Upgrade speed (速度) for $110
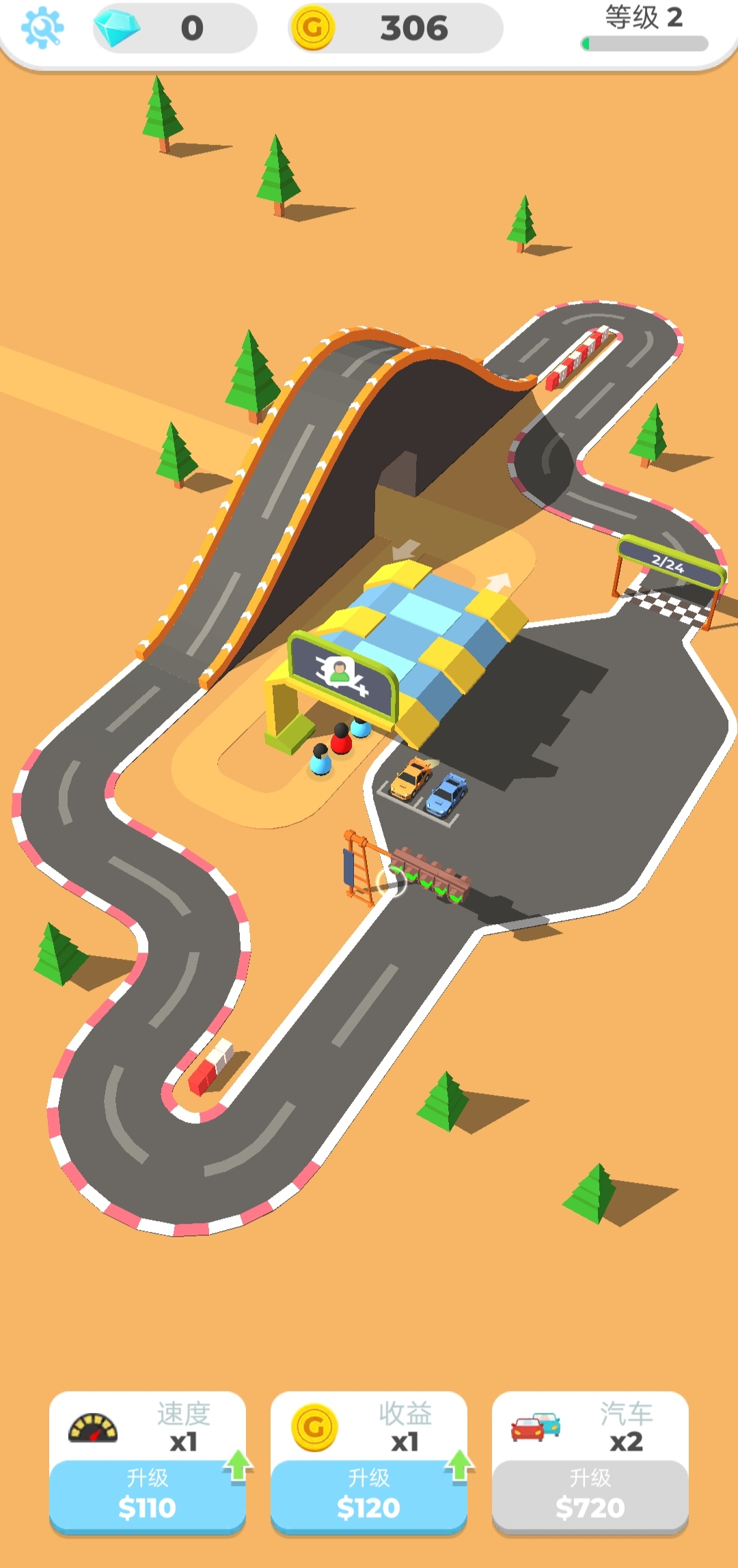Viewport: 738px width, 1568px height. pyautogui.click(x=147, y=1496)
